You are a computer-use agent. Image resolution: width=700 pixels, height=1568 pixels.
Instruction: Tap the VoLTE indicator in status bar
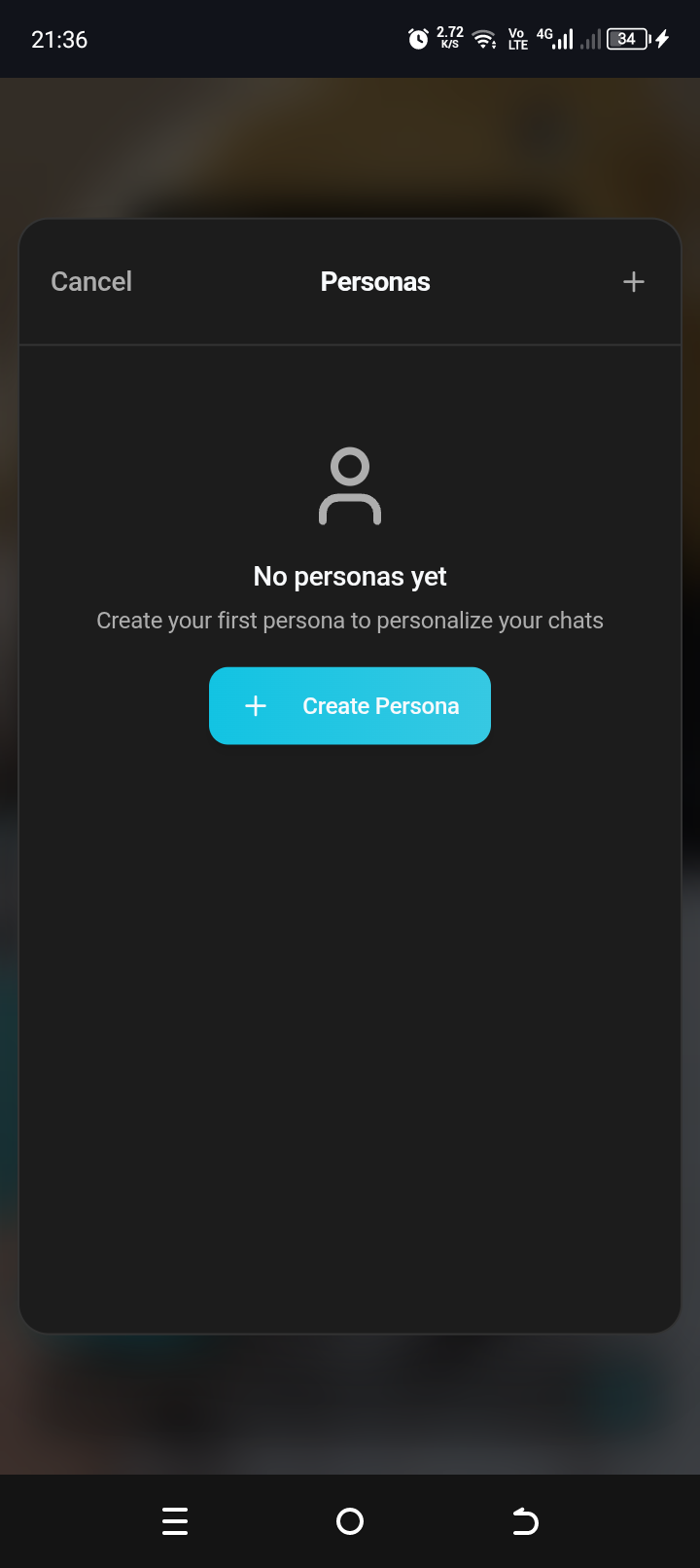[516, 39]
